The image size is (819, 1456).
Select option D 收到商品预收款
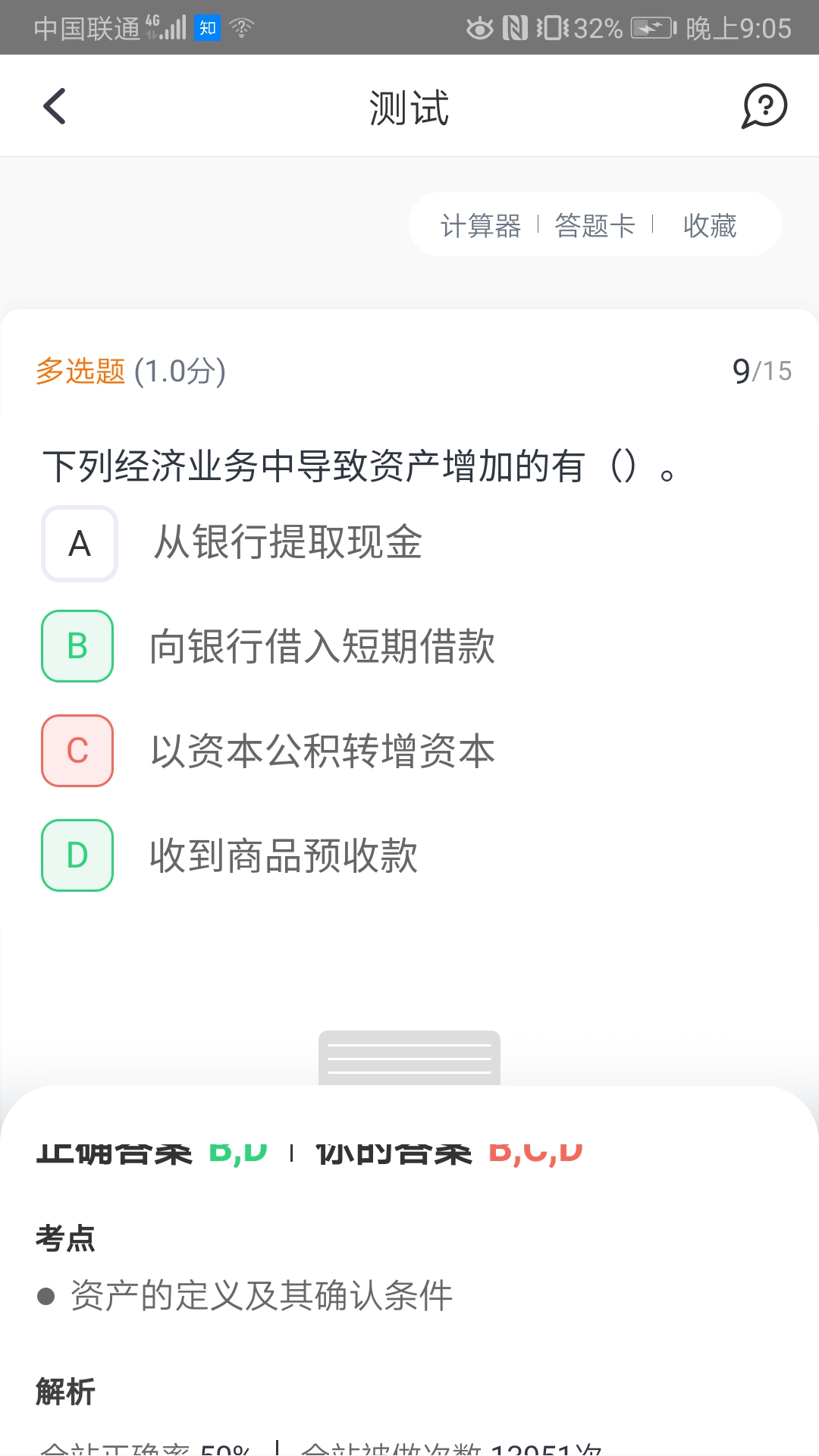(77, 855)
